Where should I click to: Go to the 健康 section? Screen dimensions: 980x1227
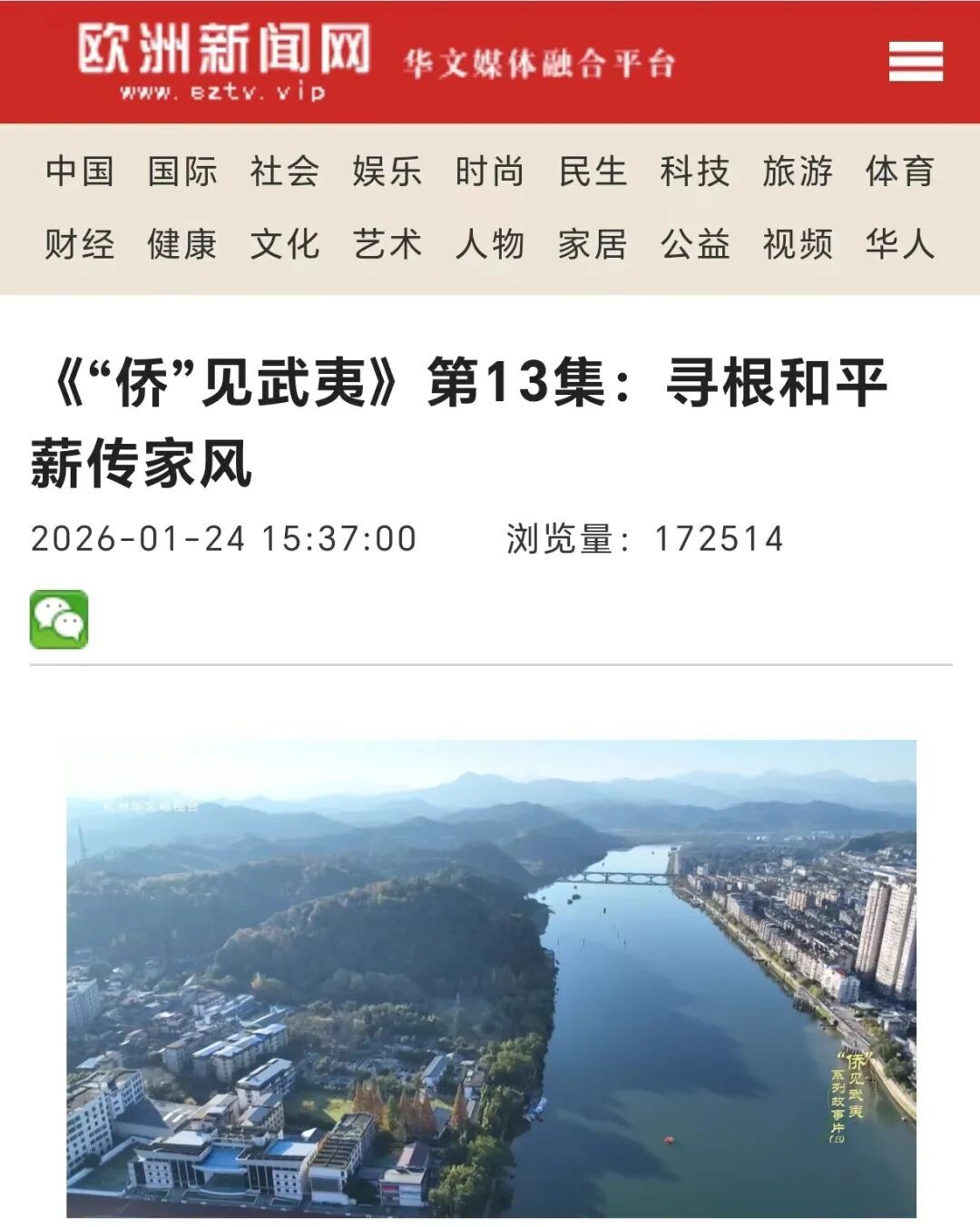pyautogui.click(x=182, y=244)
